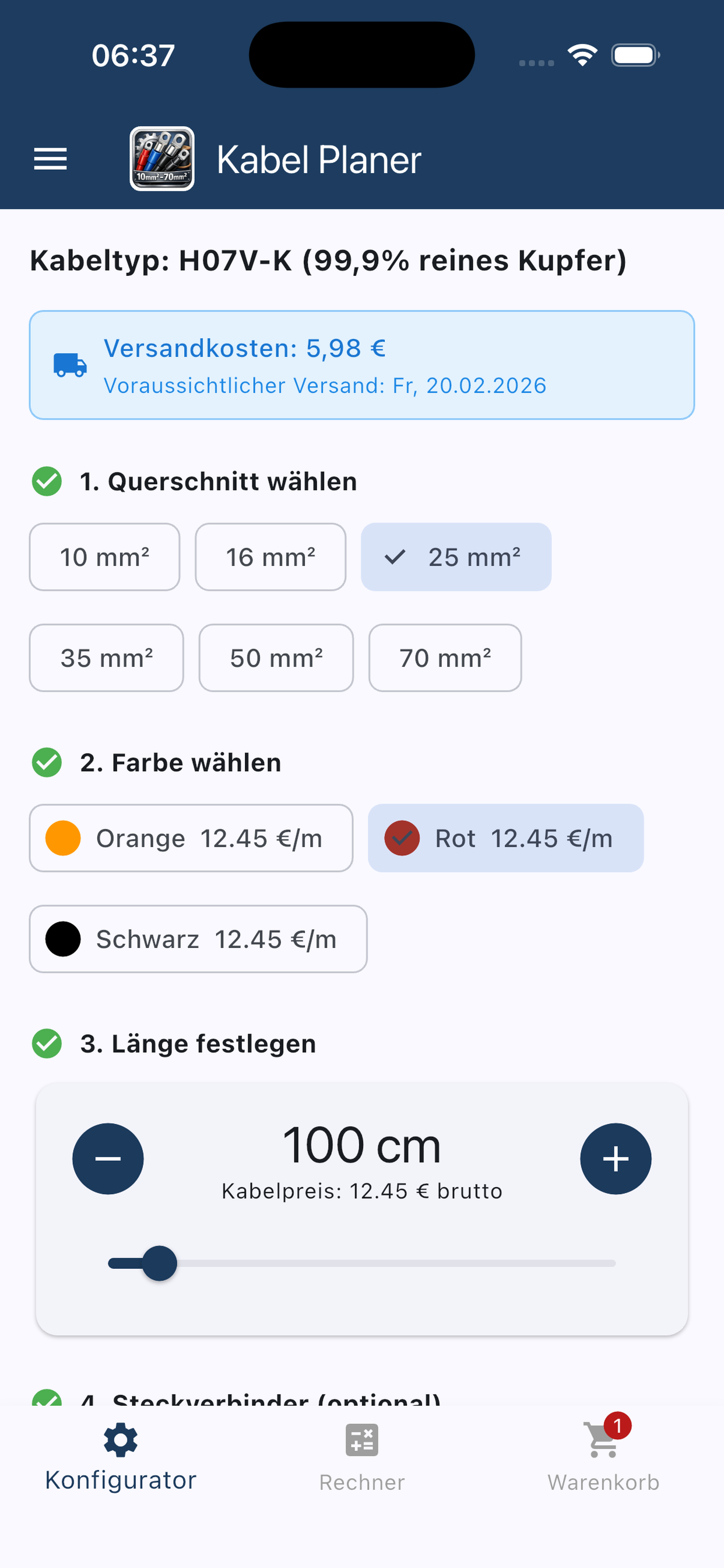
Task: Confirm Rot is the chosen color
Action: (505, 838)
